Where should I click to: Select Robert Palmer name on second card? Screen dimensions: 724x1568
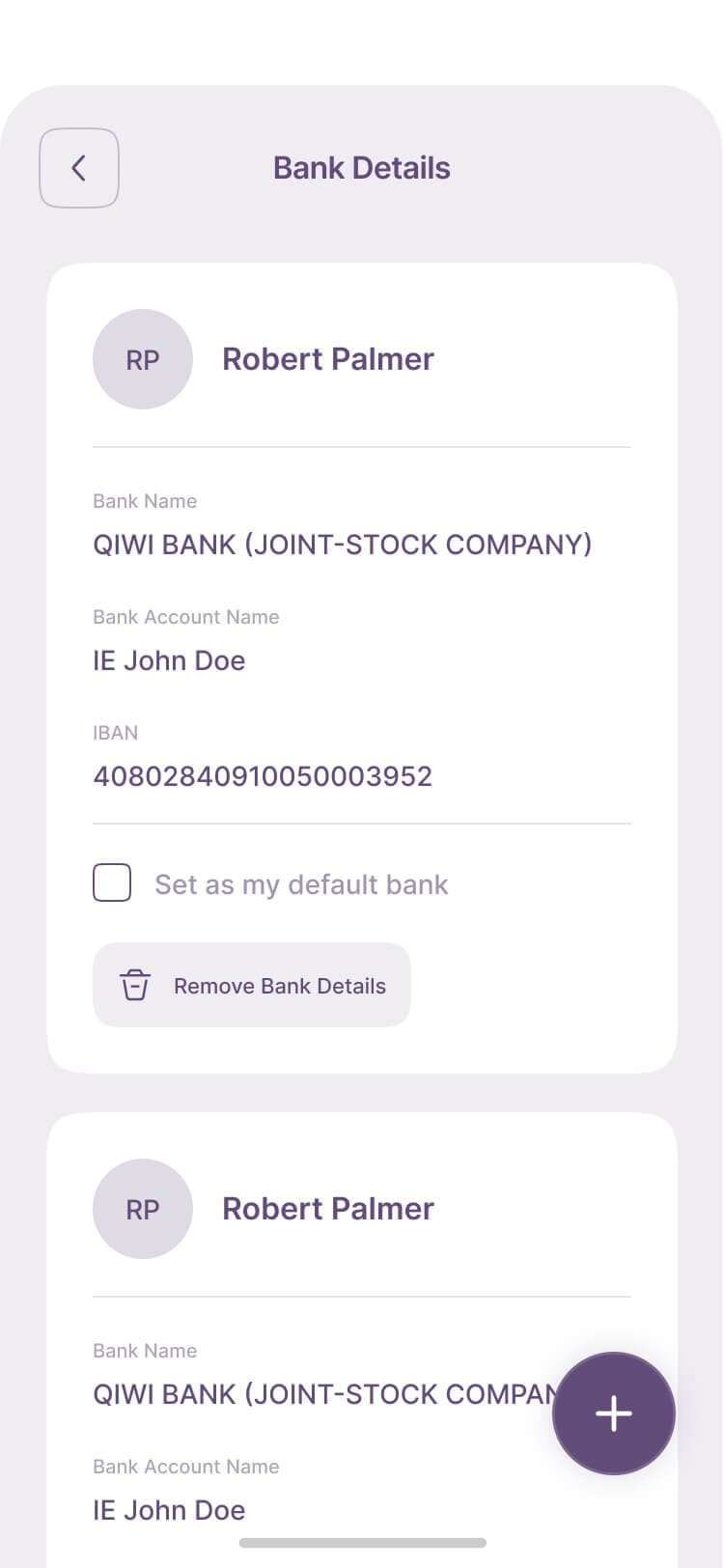(x=328, y=1208)
